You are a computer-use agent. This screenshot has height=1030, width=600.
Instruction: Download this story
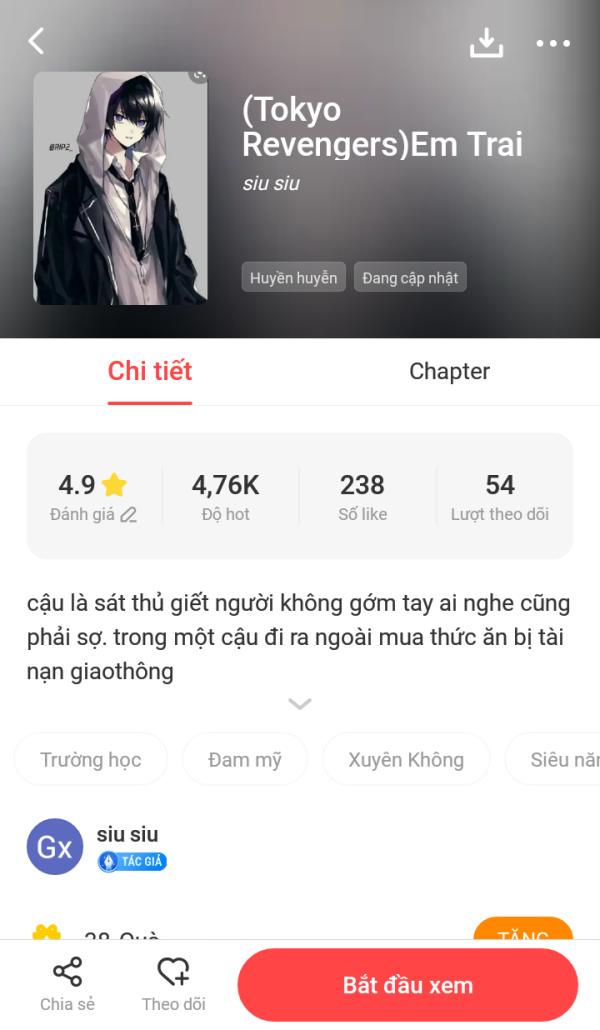pos(486,42)
